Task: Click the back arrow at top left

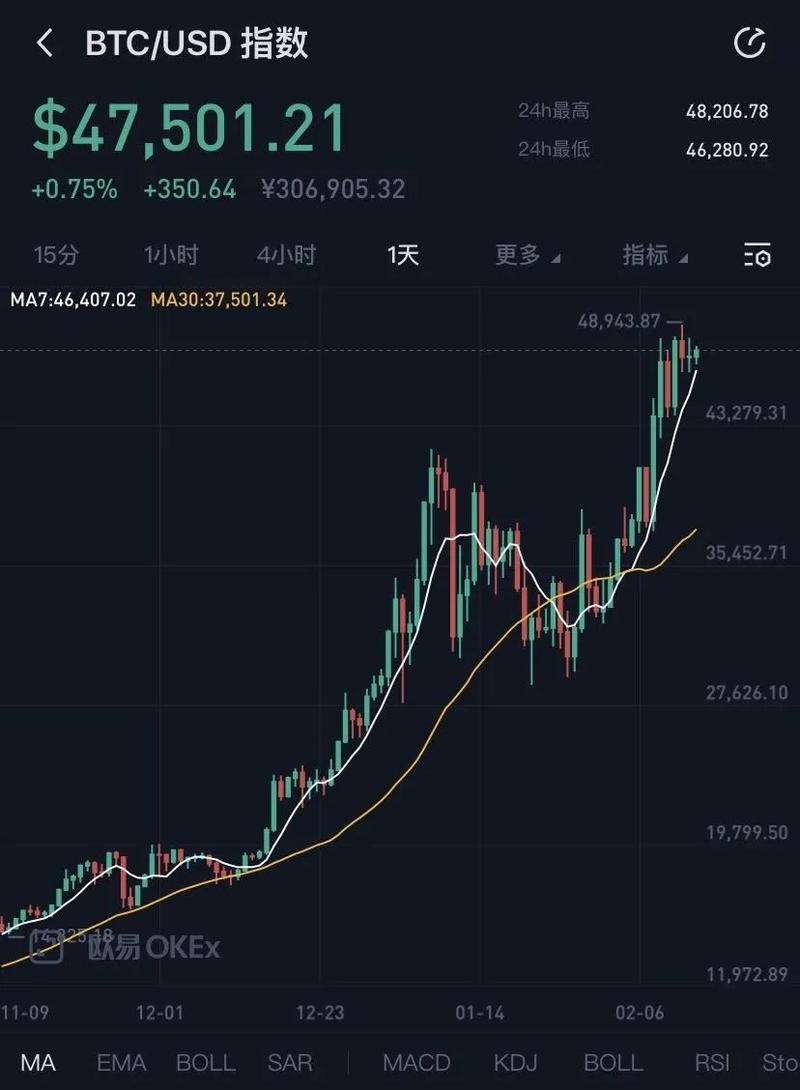Action: click(x=45, y=44)
